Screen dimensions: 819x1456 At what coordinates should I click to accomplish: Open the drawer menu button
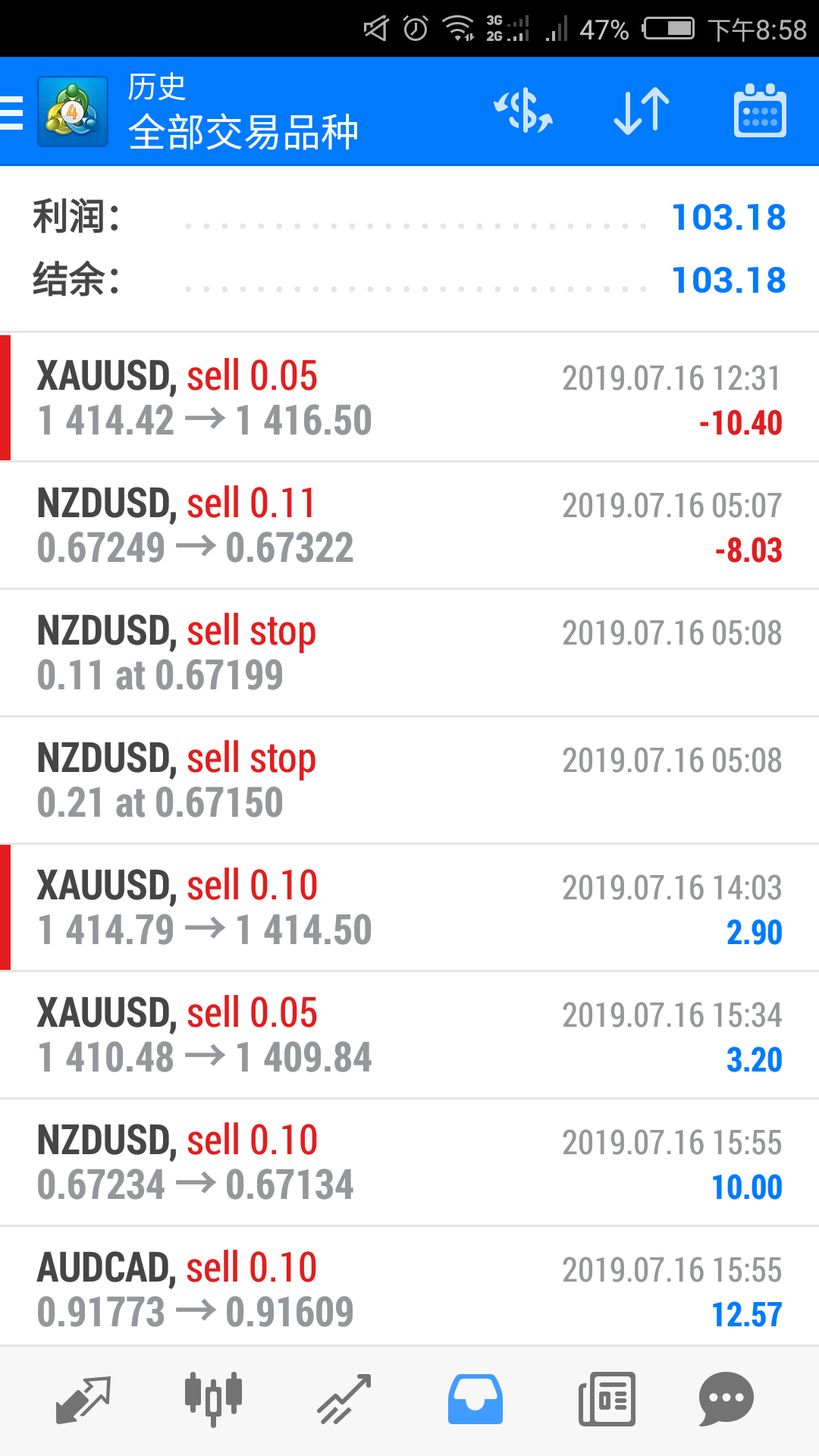tap(12, 112)
